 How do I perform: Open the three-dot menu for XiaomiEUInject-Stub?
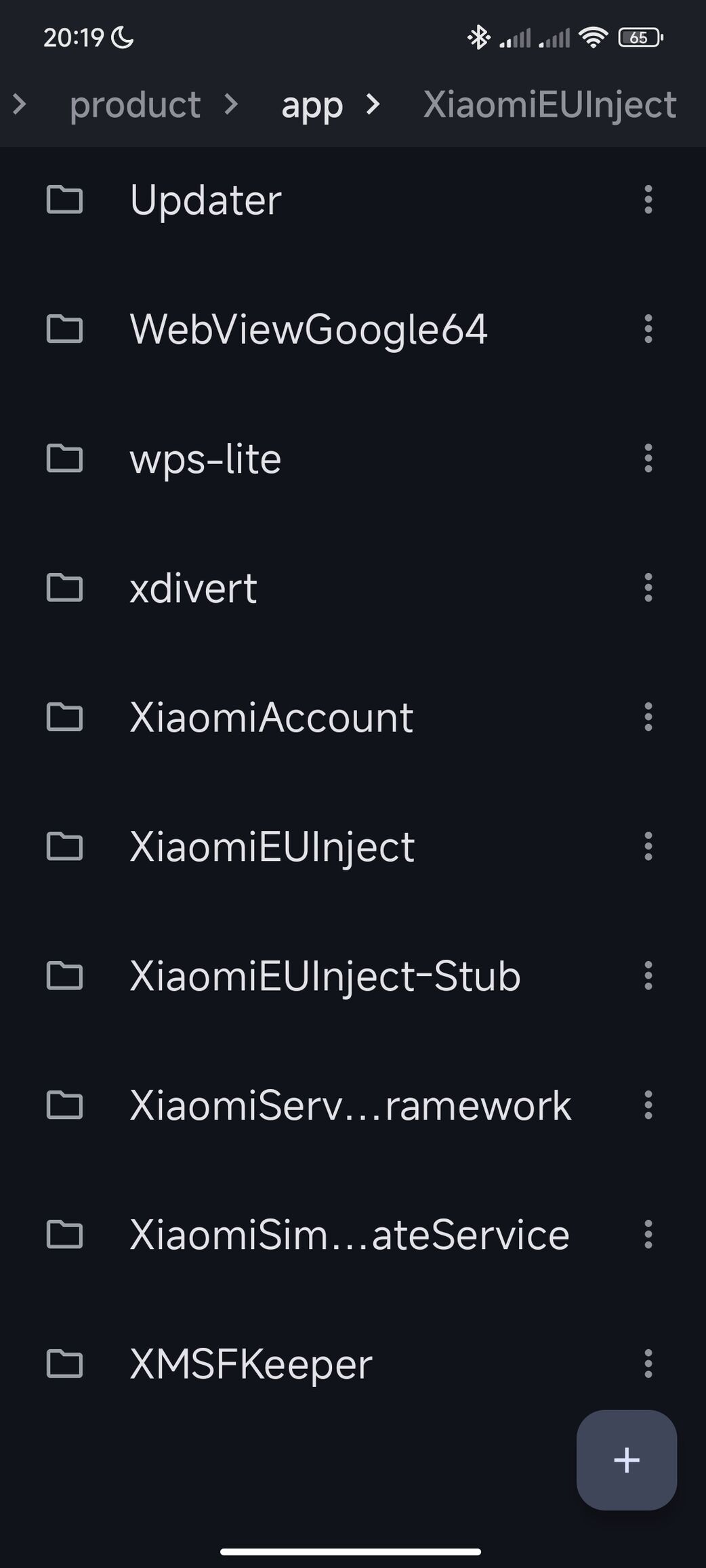pyautogui.click(x=648, y=976)
